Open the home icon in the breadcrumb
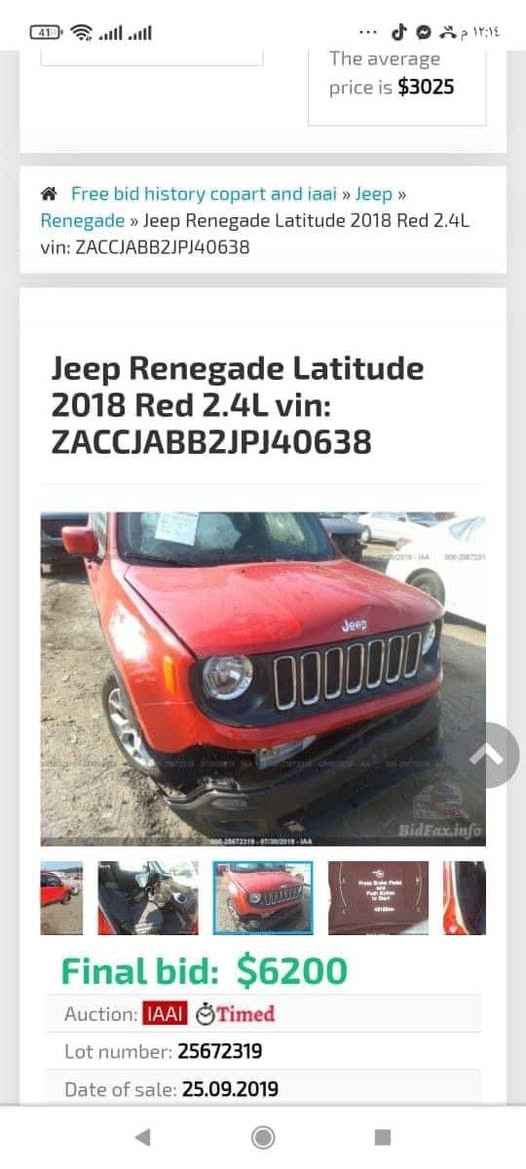526x1169 pixels. click(x=48, y=195)
